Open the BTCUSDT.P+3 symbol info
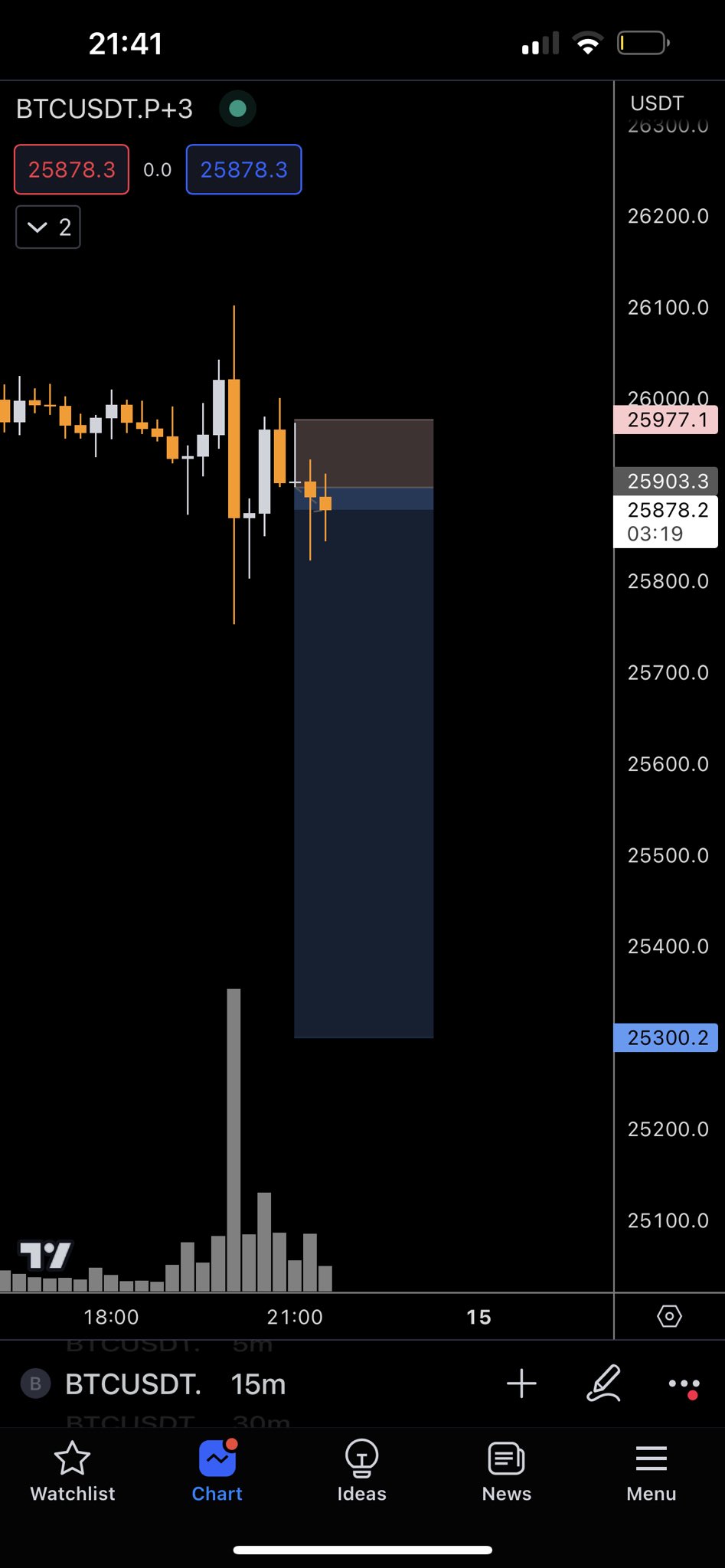 click(105, 109)
